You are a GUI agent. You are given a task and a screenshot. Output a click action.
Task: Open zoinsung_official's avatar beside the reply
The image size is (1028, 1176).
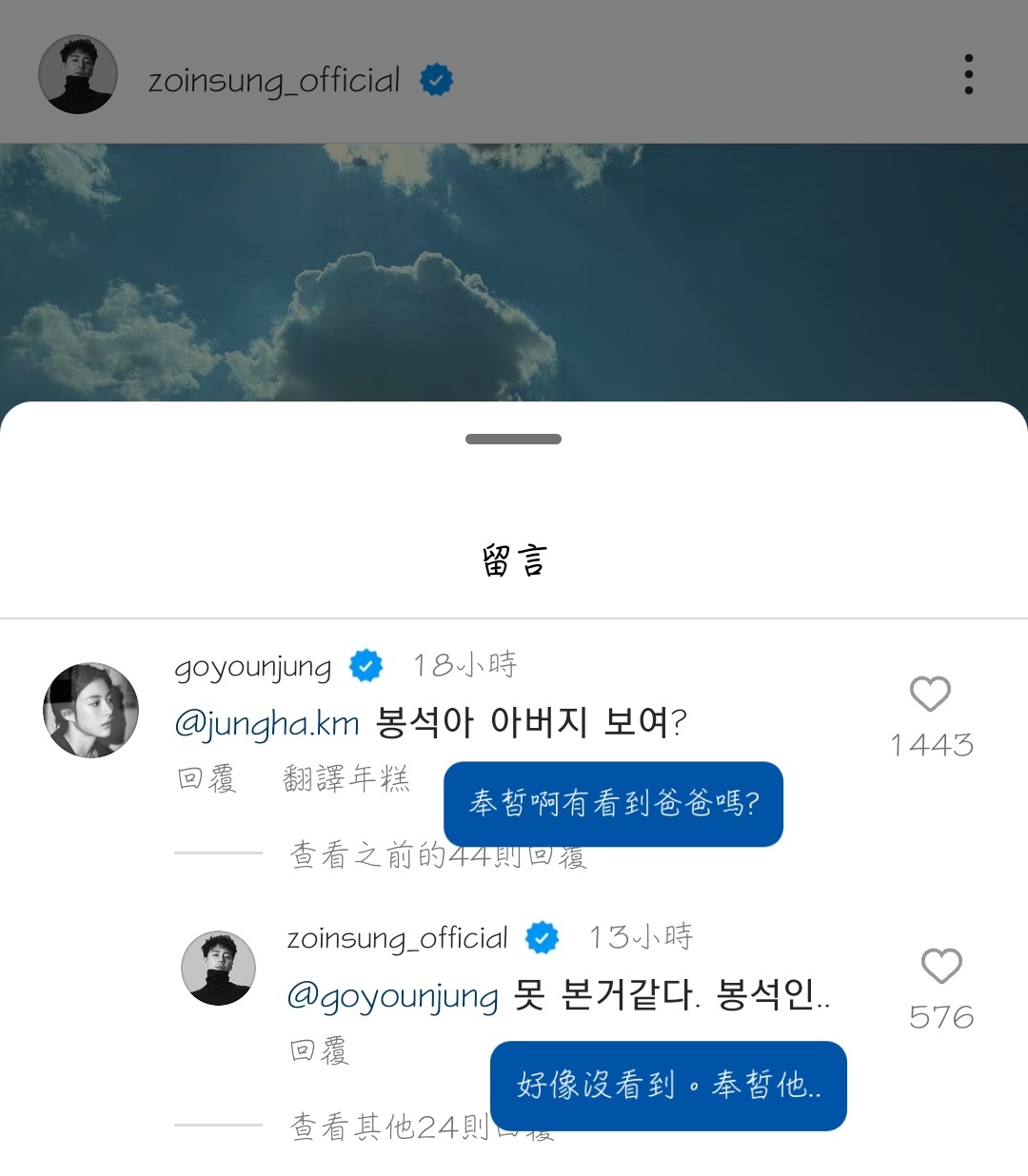219,968
